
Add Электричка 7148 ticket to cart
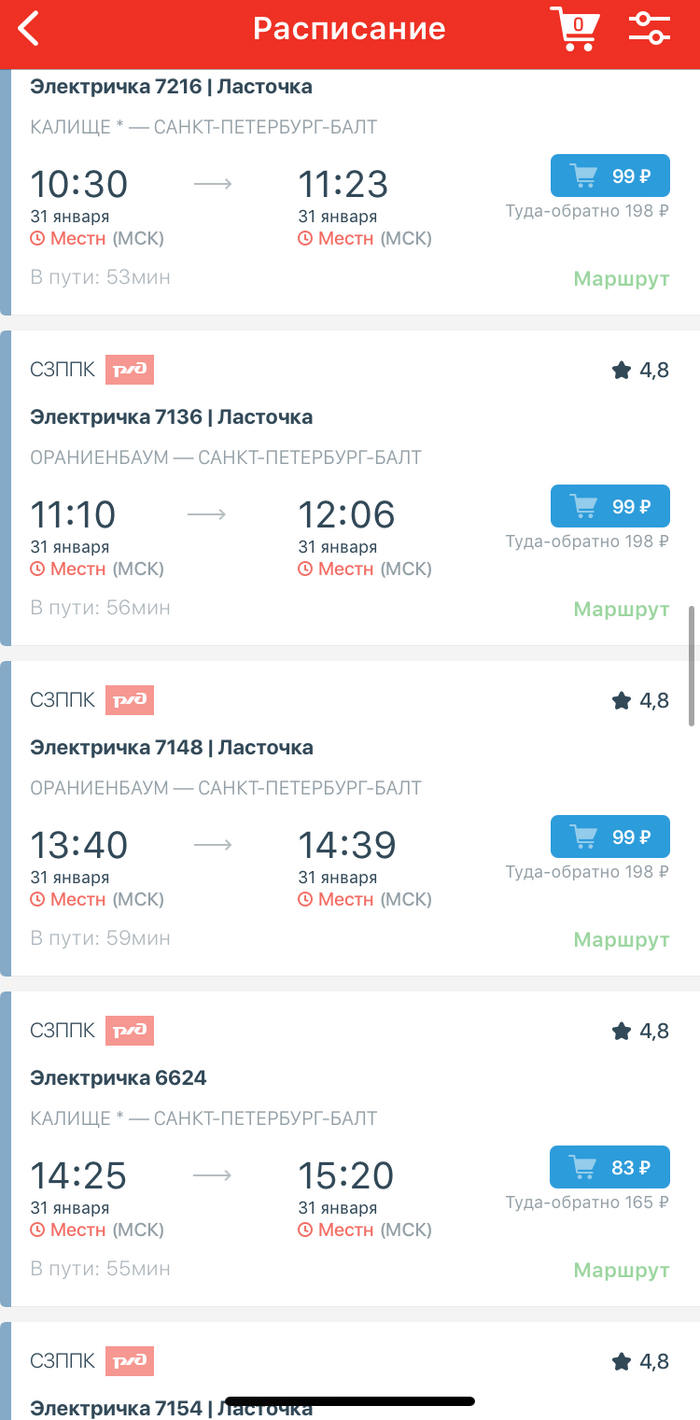[610, 837]
